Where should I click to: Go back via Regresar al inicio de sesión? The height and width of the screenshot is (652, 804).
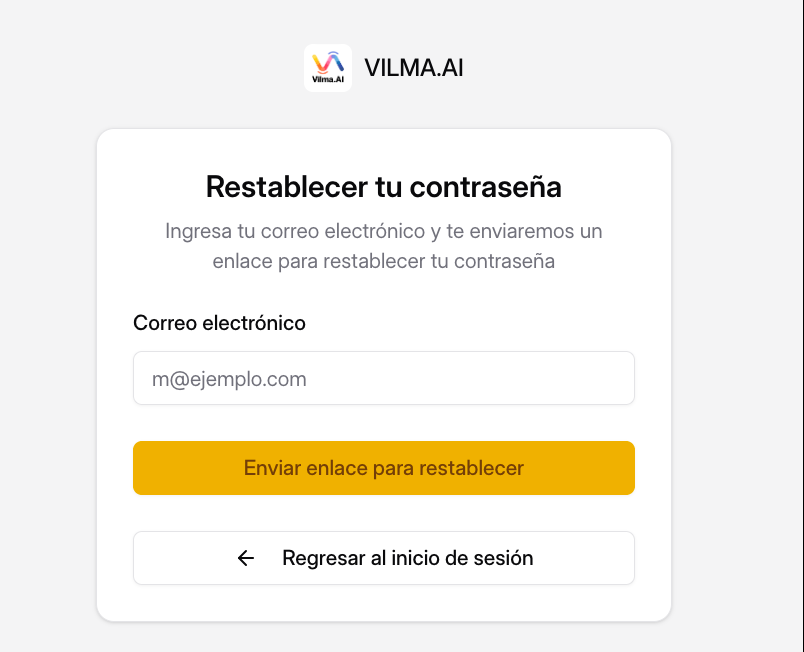point(383,558)
